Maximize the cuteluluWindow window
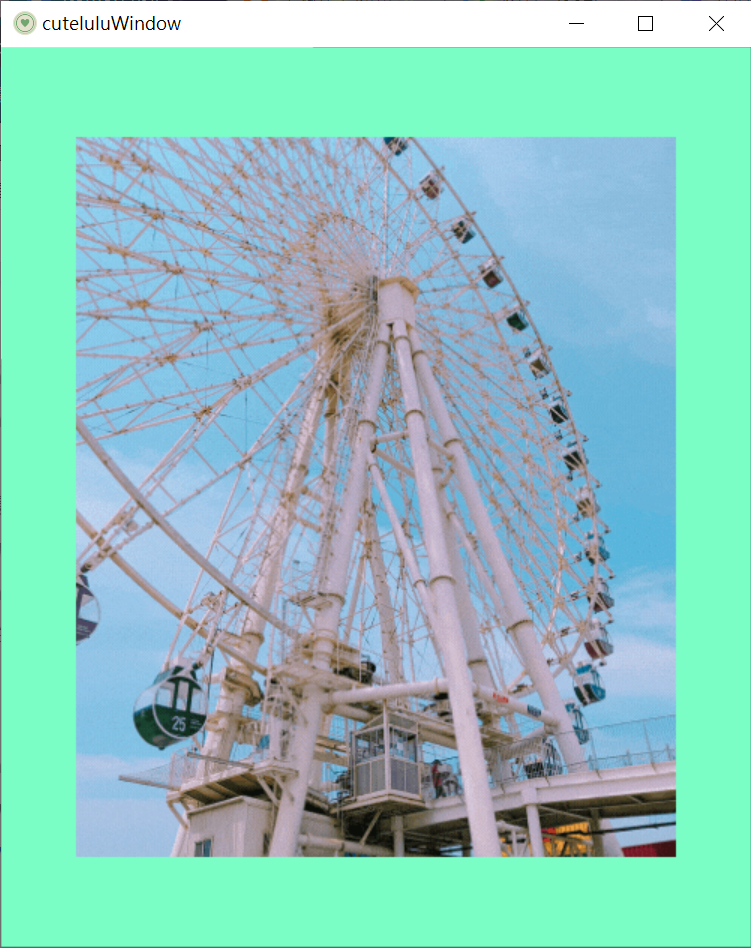The width and height of the screenshot is (751, 948). point(645,24)
